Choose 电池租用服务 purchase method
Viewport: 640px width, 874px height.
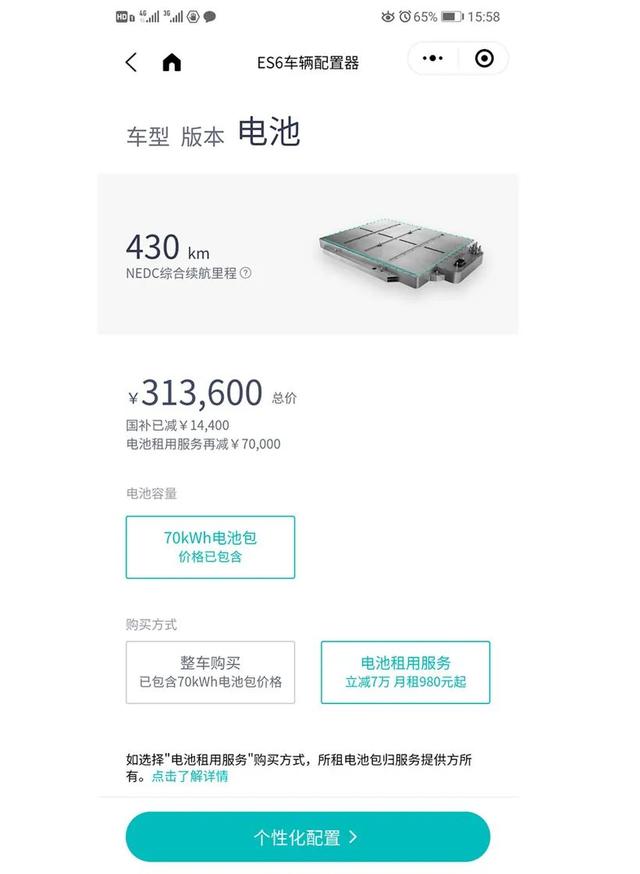click(405, 672)
